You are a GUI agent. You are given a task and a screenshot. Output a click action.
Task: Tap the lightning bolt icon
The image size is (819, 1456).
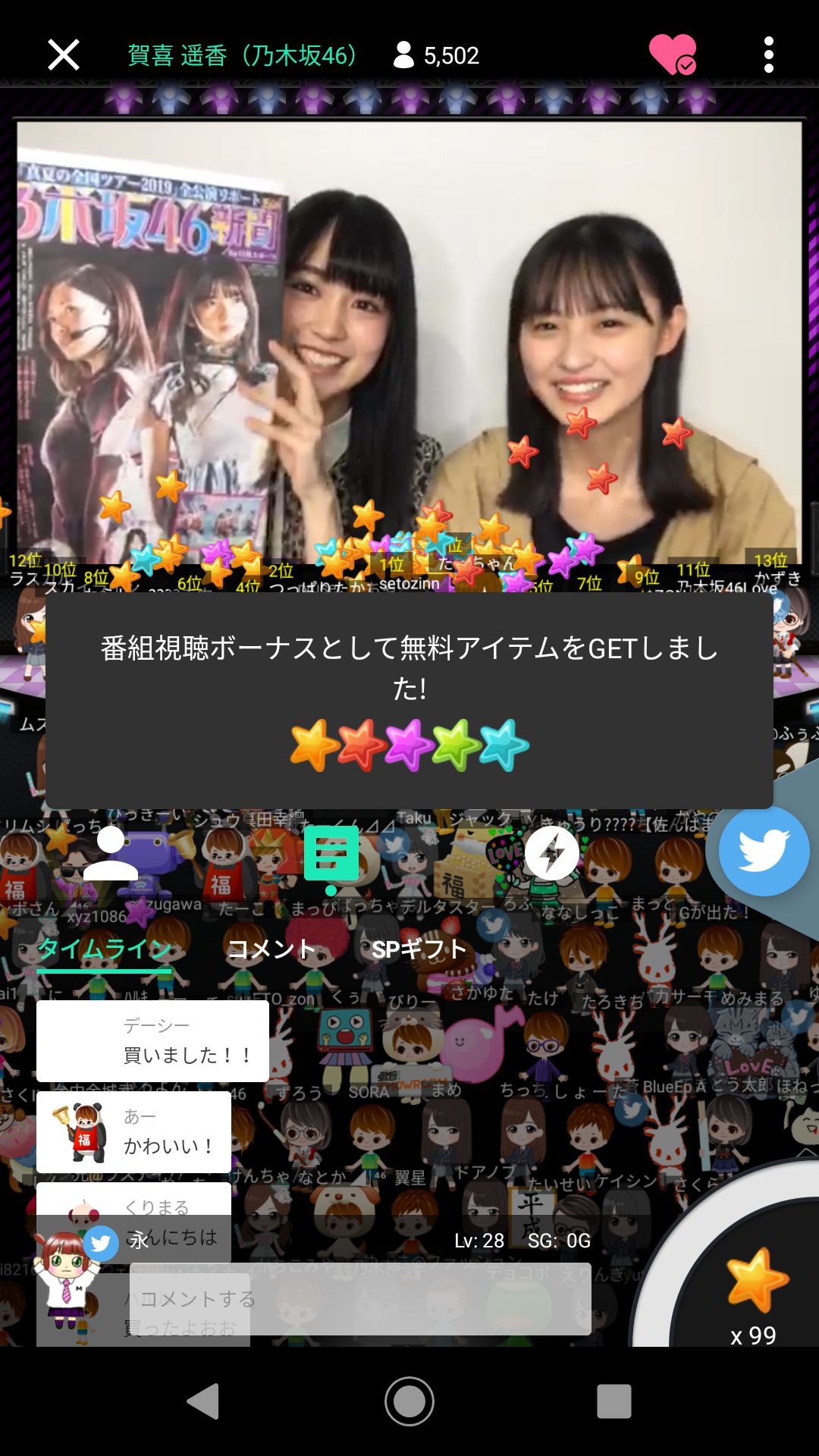551,853
